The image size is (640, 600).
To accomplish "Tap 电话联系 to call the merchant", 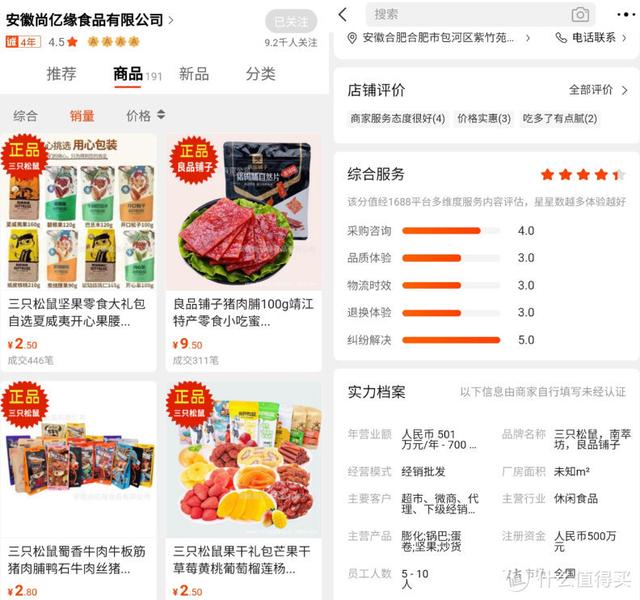I will coord(592,38).
